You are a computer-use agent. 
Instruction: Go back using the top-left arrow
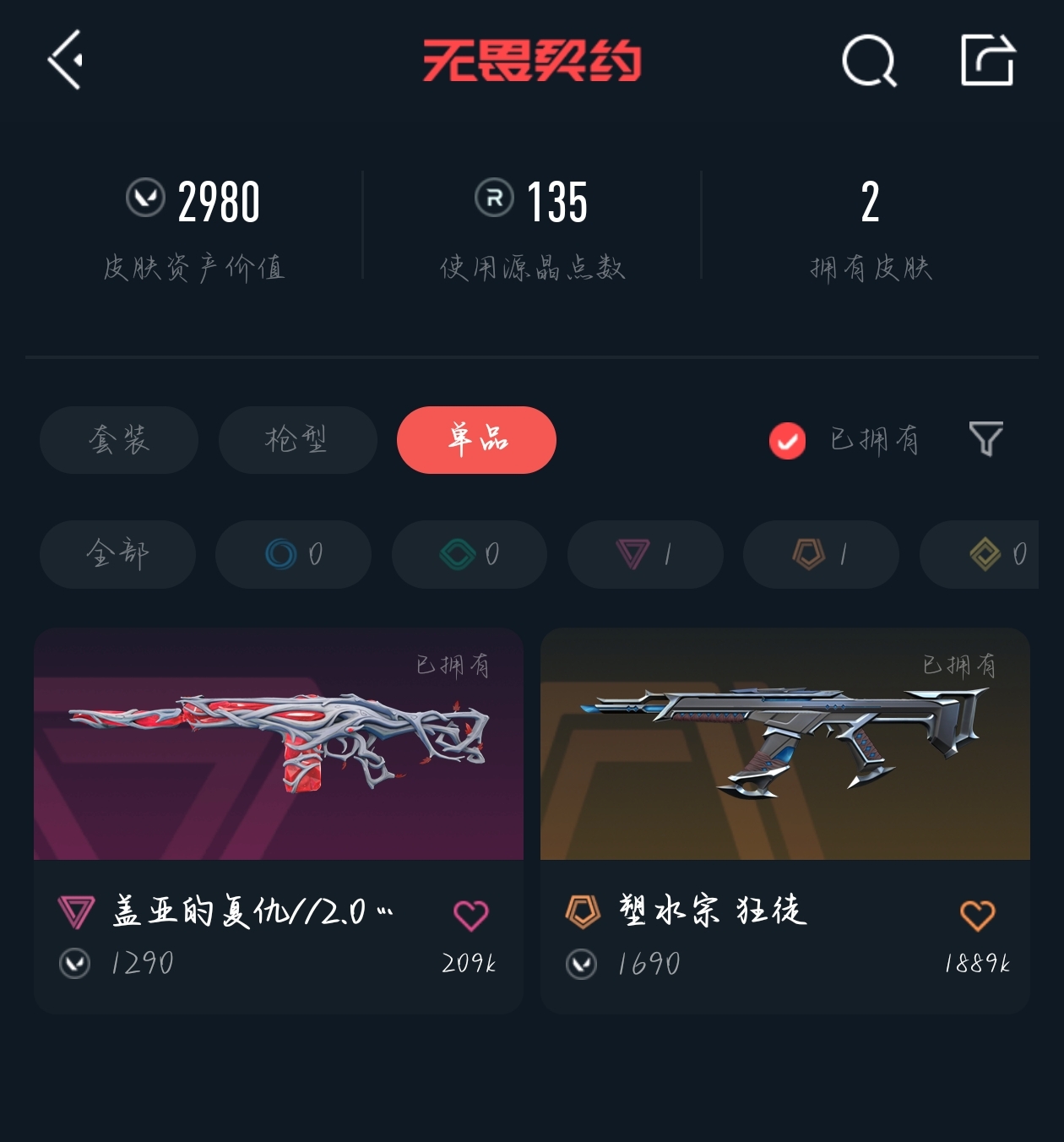click(x=65, y=59)
